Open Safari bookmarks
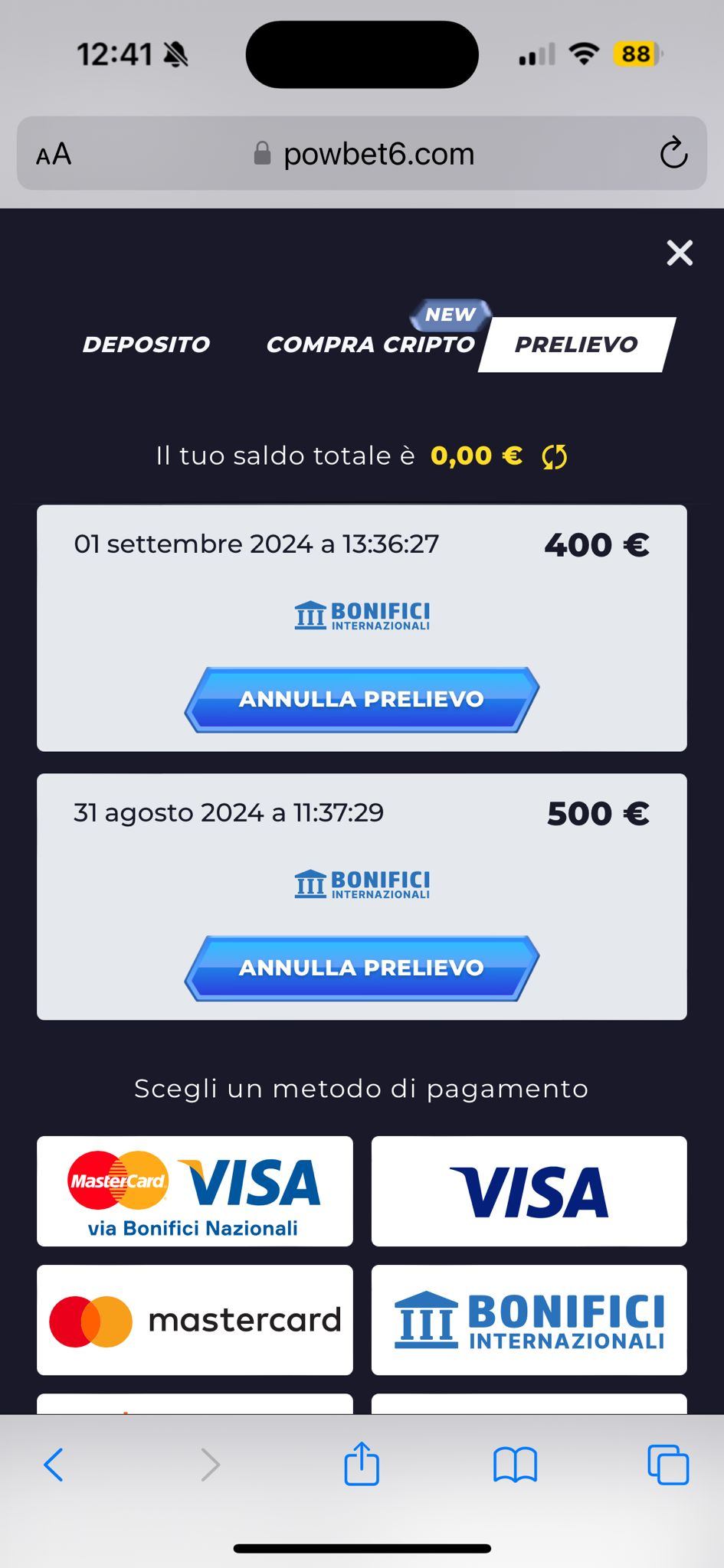 click(515, 1465)
